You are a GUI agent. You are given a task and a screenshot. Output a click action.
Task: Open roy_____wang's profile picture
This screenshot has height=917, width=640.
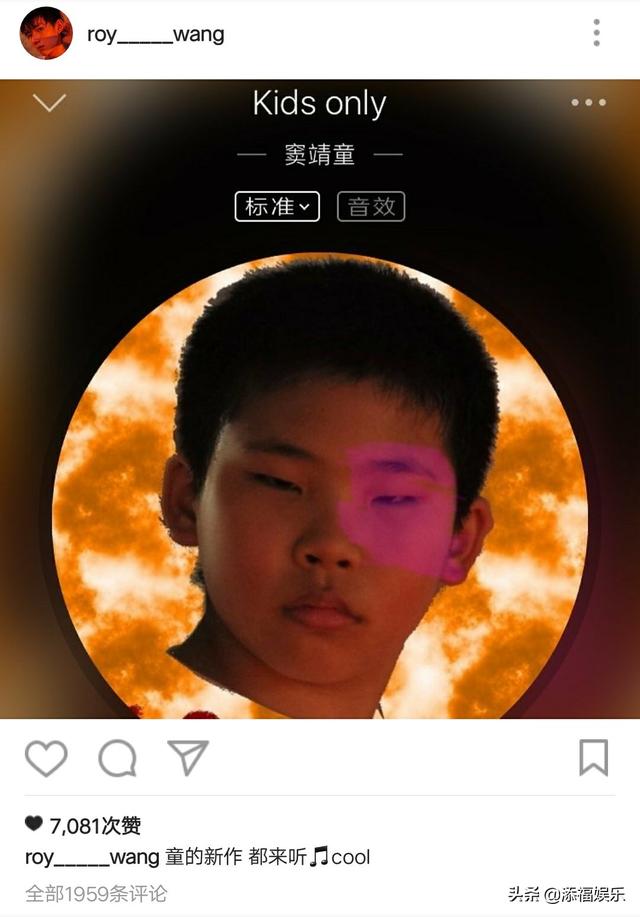pyautogui.click(x=46, y=34)
